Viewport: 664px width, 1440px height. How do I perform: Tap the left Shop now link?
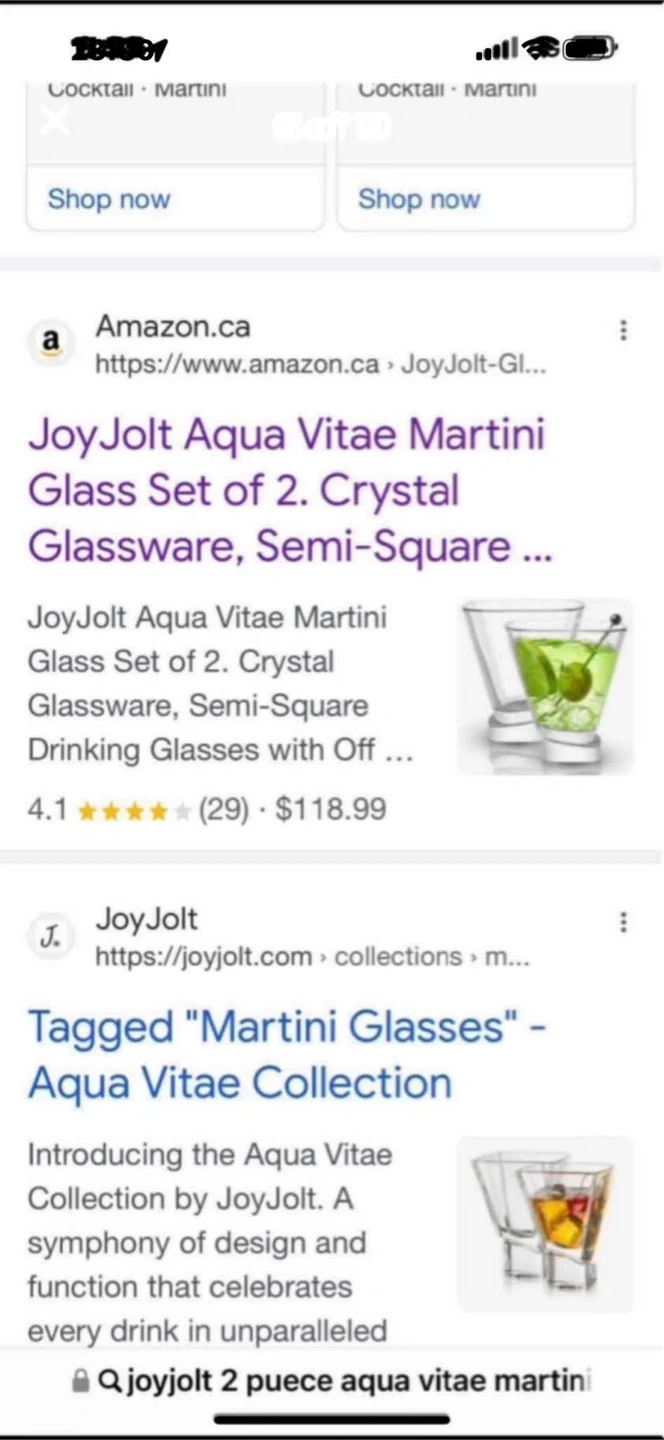109,199
